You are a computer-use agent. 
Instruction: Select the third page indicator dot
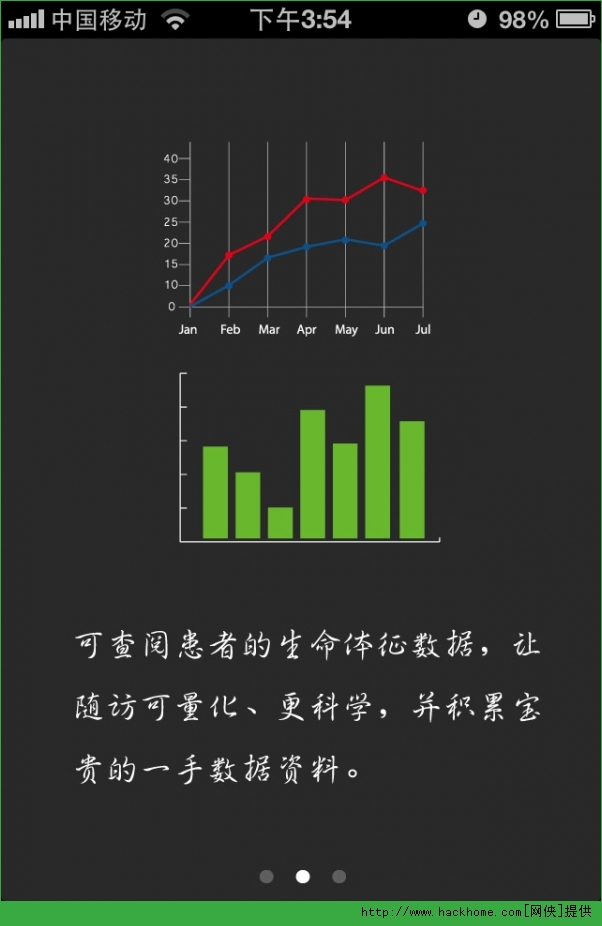coord(339,876)
